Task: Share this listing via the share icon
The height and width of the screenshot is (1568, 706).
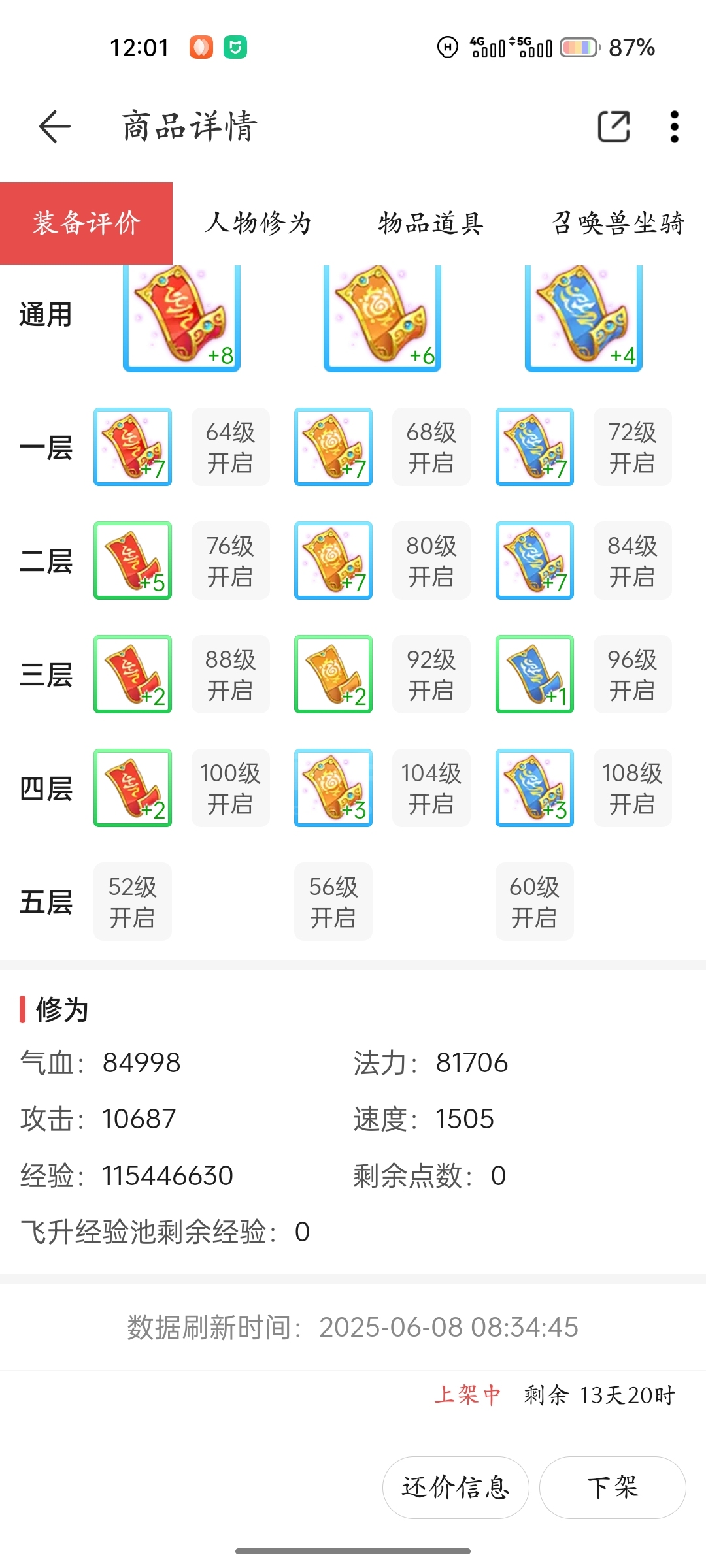Action: [x=614, y=127]
